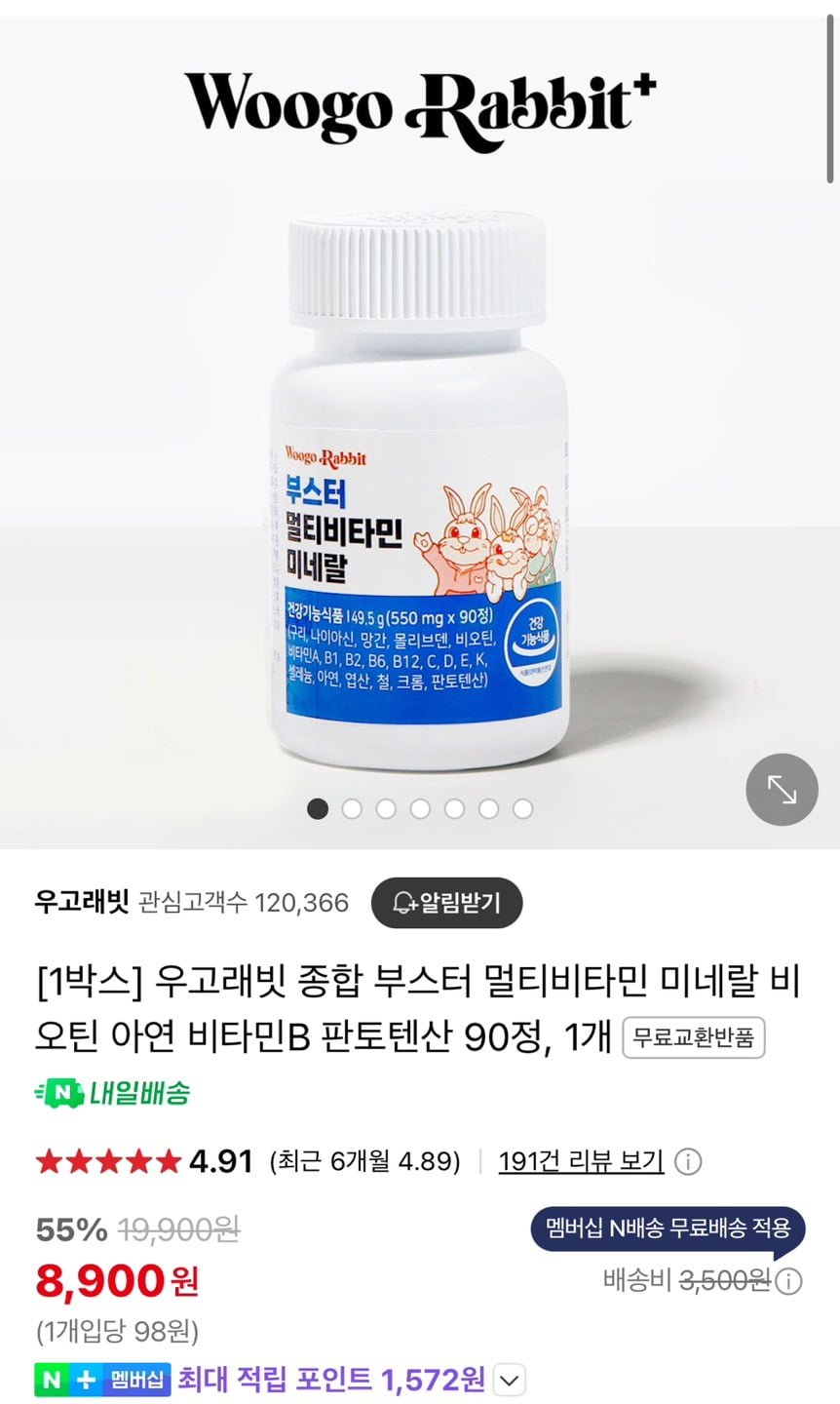Open the main product photo
Screen dimensions: 840x1404
(x=419, y=487)
